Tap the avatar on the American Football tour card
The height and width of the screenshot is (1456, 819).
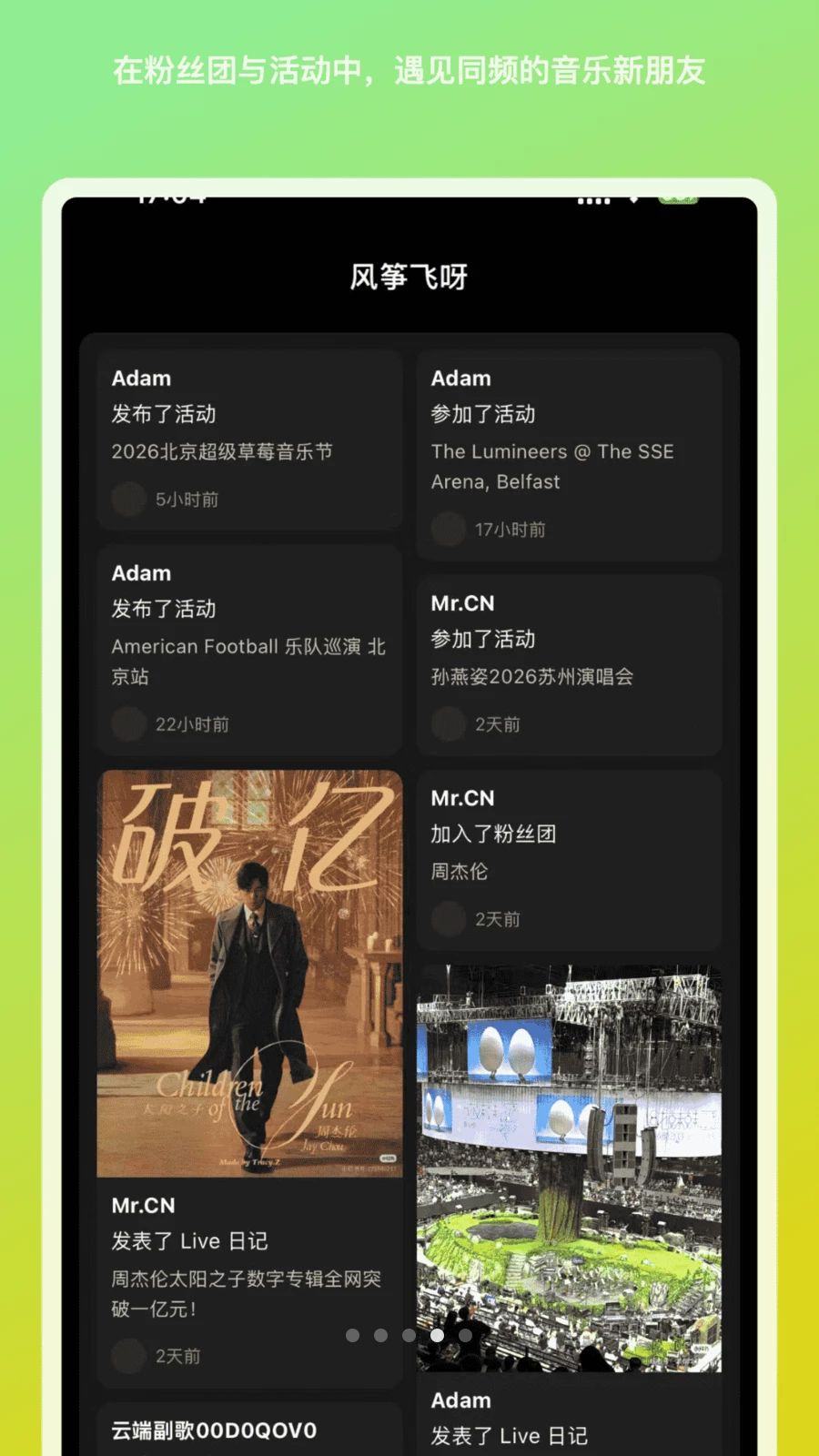128,724
